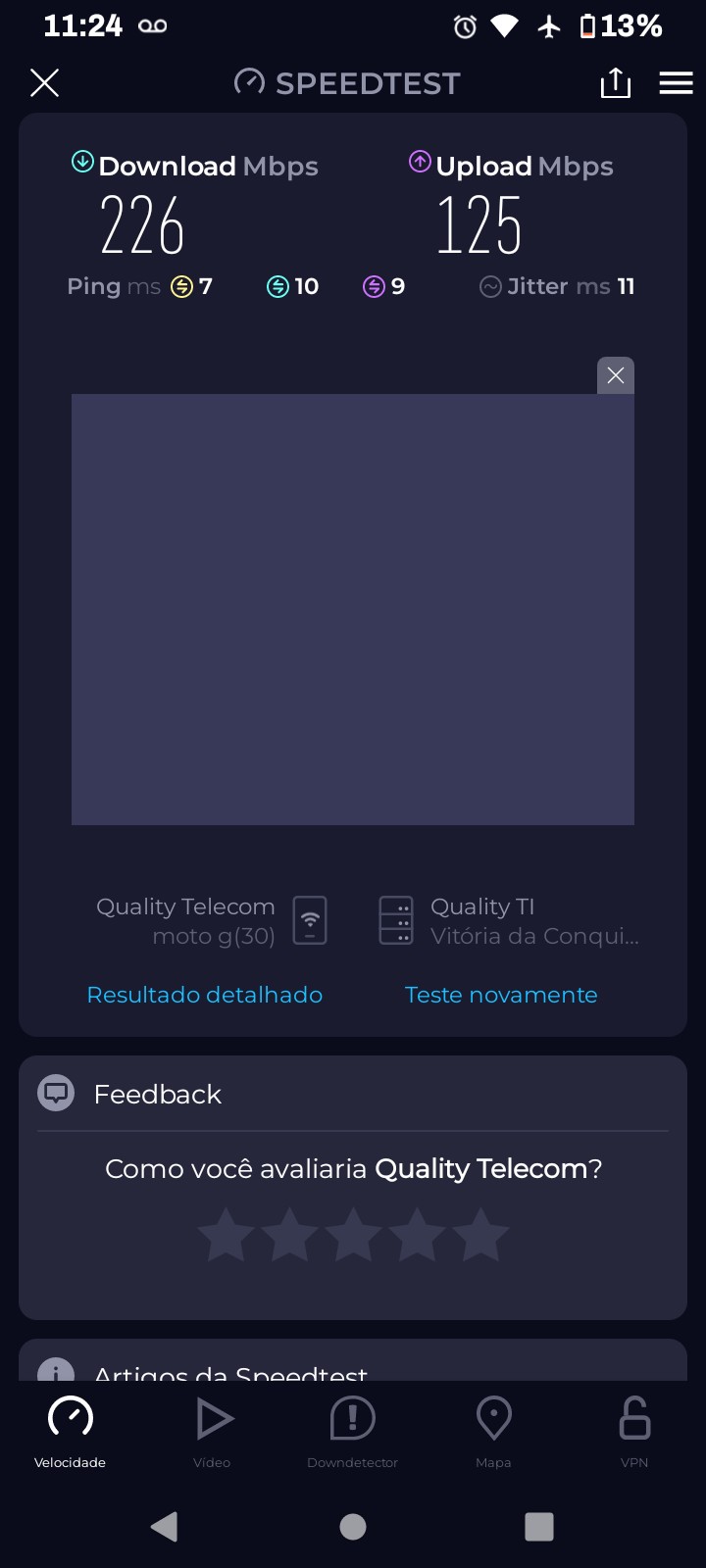Rate Quality Telecom five stars
This screenshot has height=1568, width=706.
(480, 1235)
